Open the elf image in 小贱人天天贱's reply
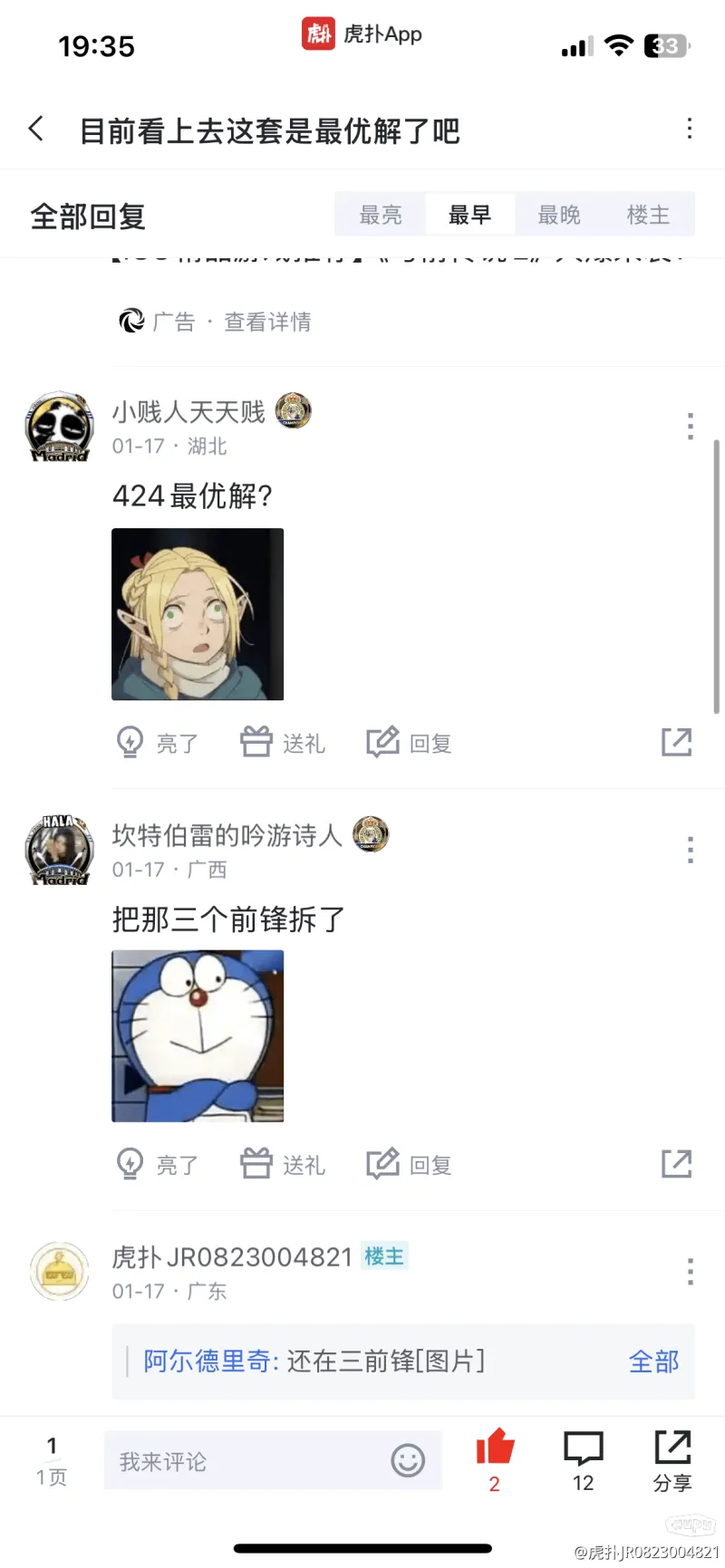 click(x=198, y=614)
